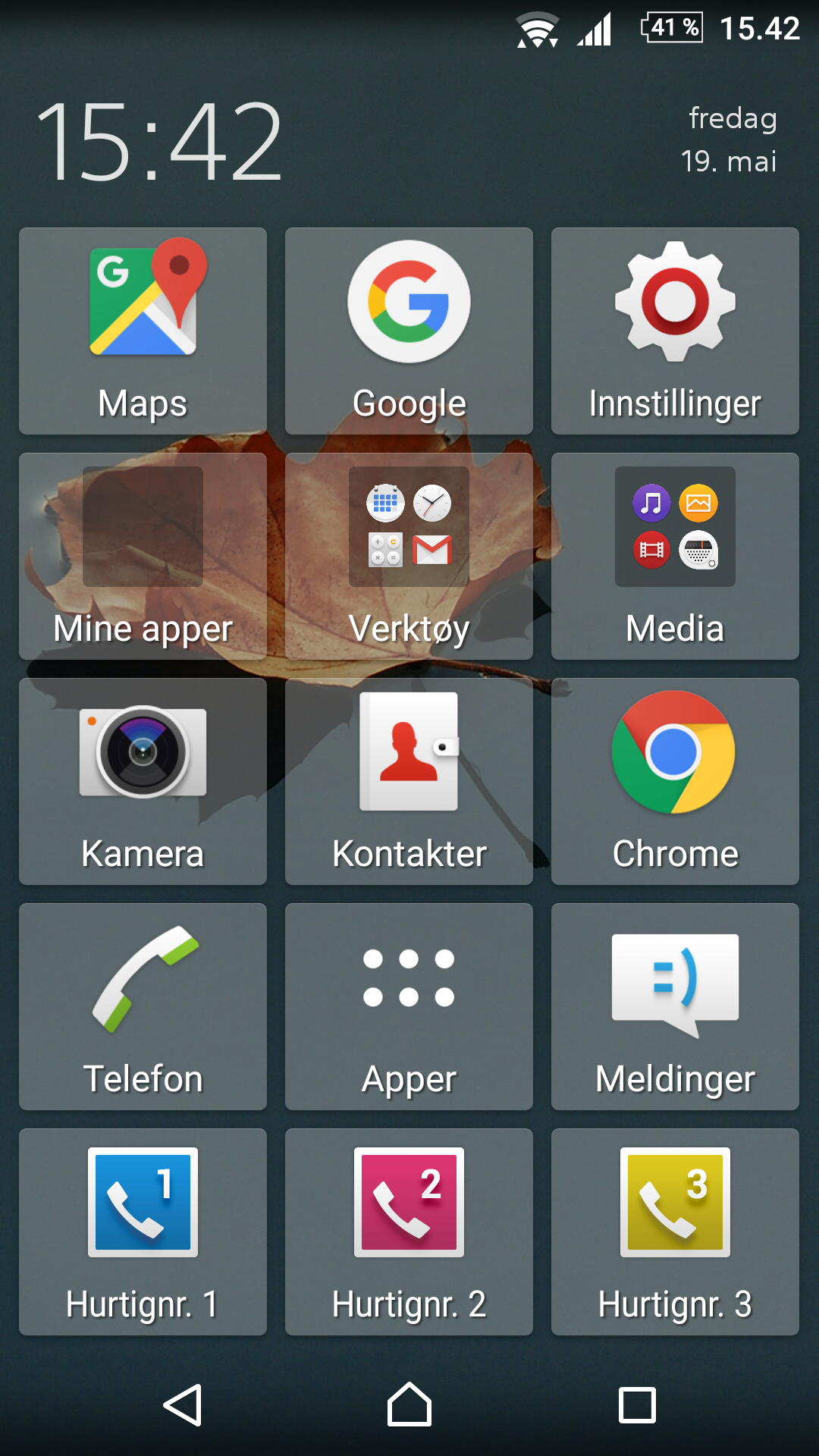Open the Maps app

tap(143, 331)
